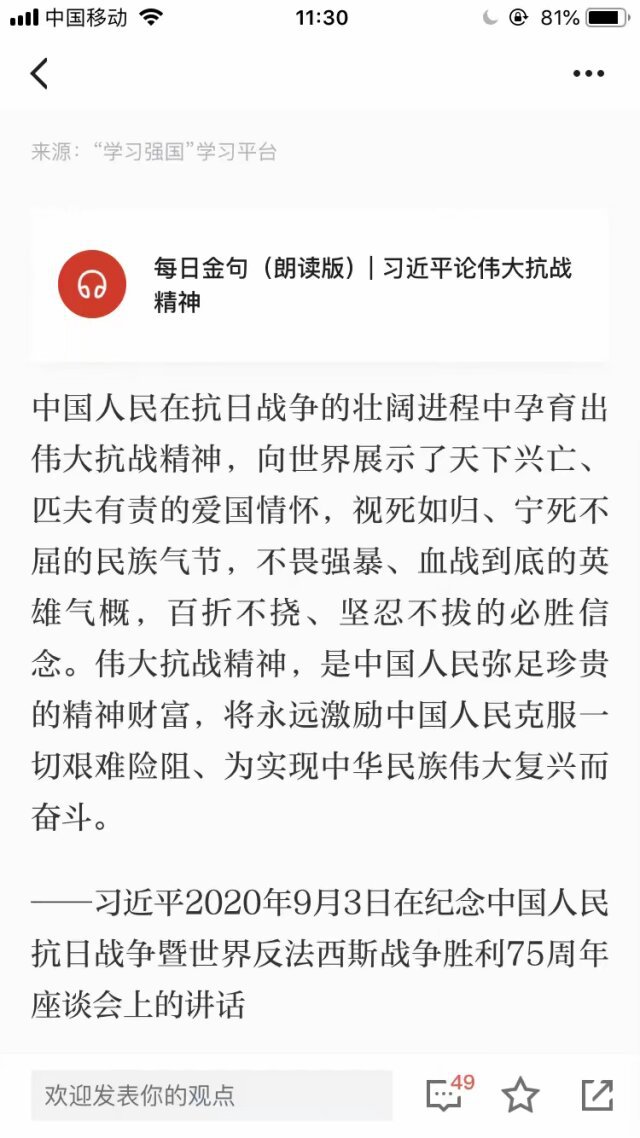Tap the comment field 欢迎发表你的观点
640x1138 pixels.
click(x=211, y=1095)
